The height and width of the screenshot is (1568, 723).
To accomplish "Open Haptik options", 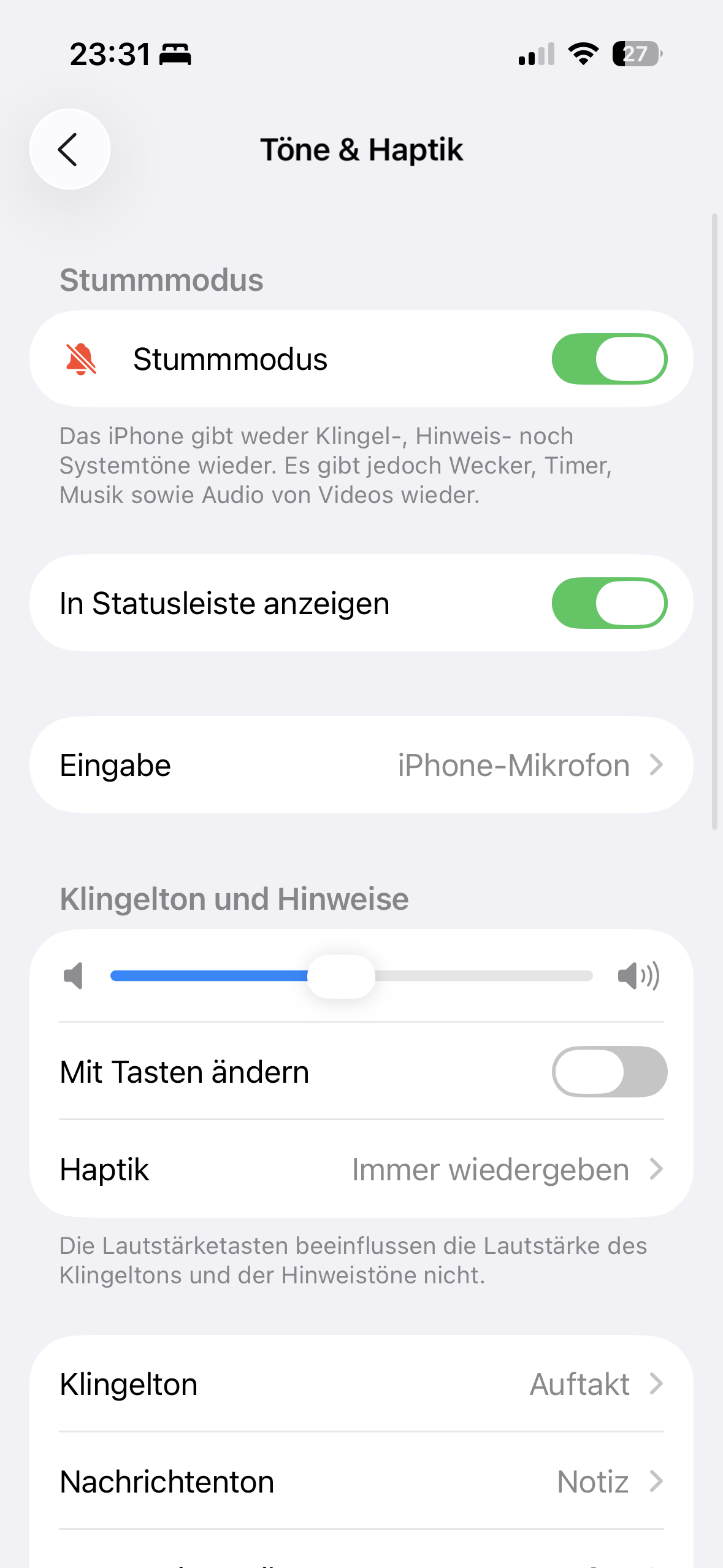I will pos(361,1169).
